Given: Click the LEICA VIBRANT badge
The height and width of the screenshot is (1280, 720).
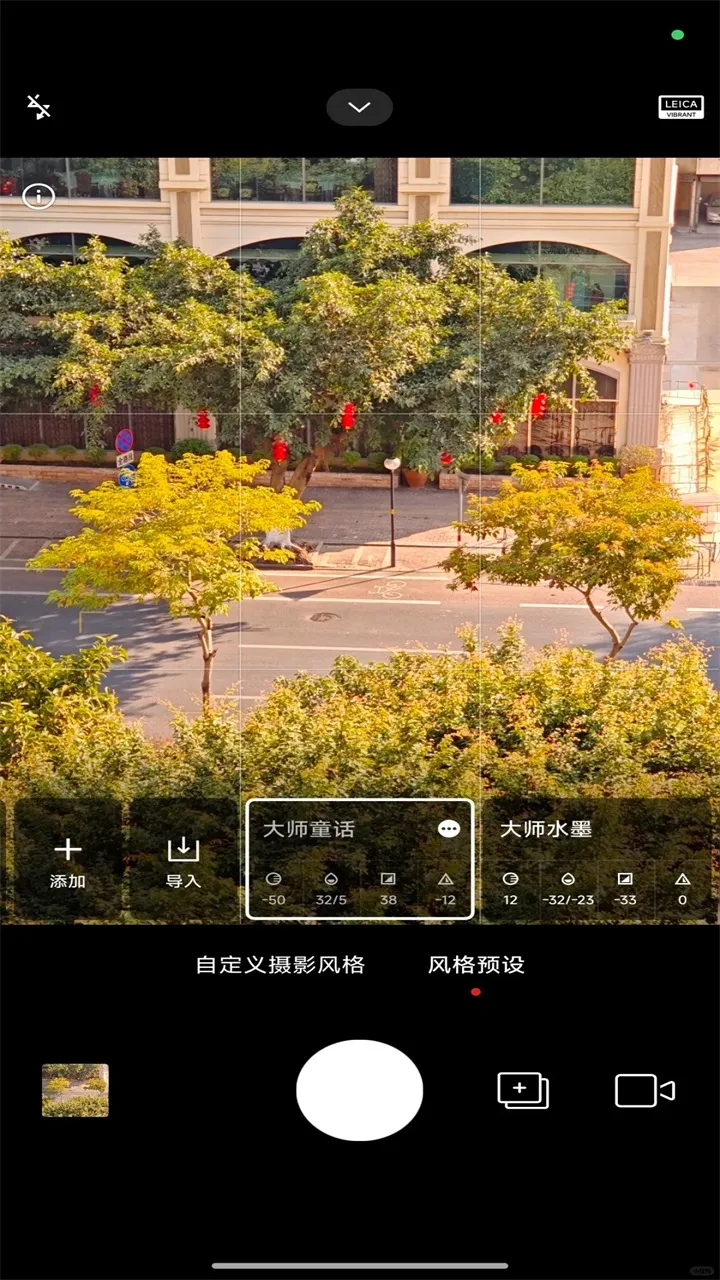Looking at the screenshot, I should click(681, 106).
